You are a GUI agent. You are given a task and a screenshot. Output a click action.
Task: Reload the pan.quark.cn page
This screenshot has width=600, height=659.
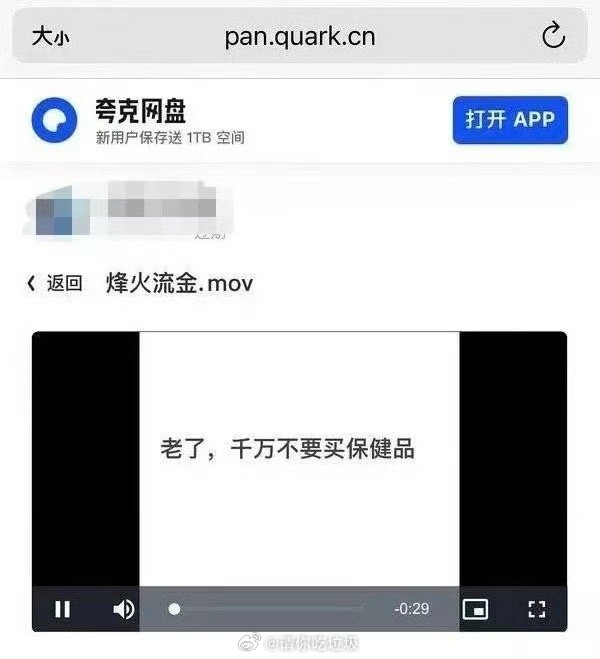553,37
